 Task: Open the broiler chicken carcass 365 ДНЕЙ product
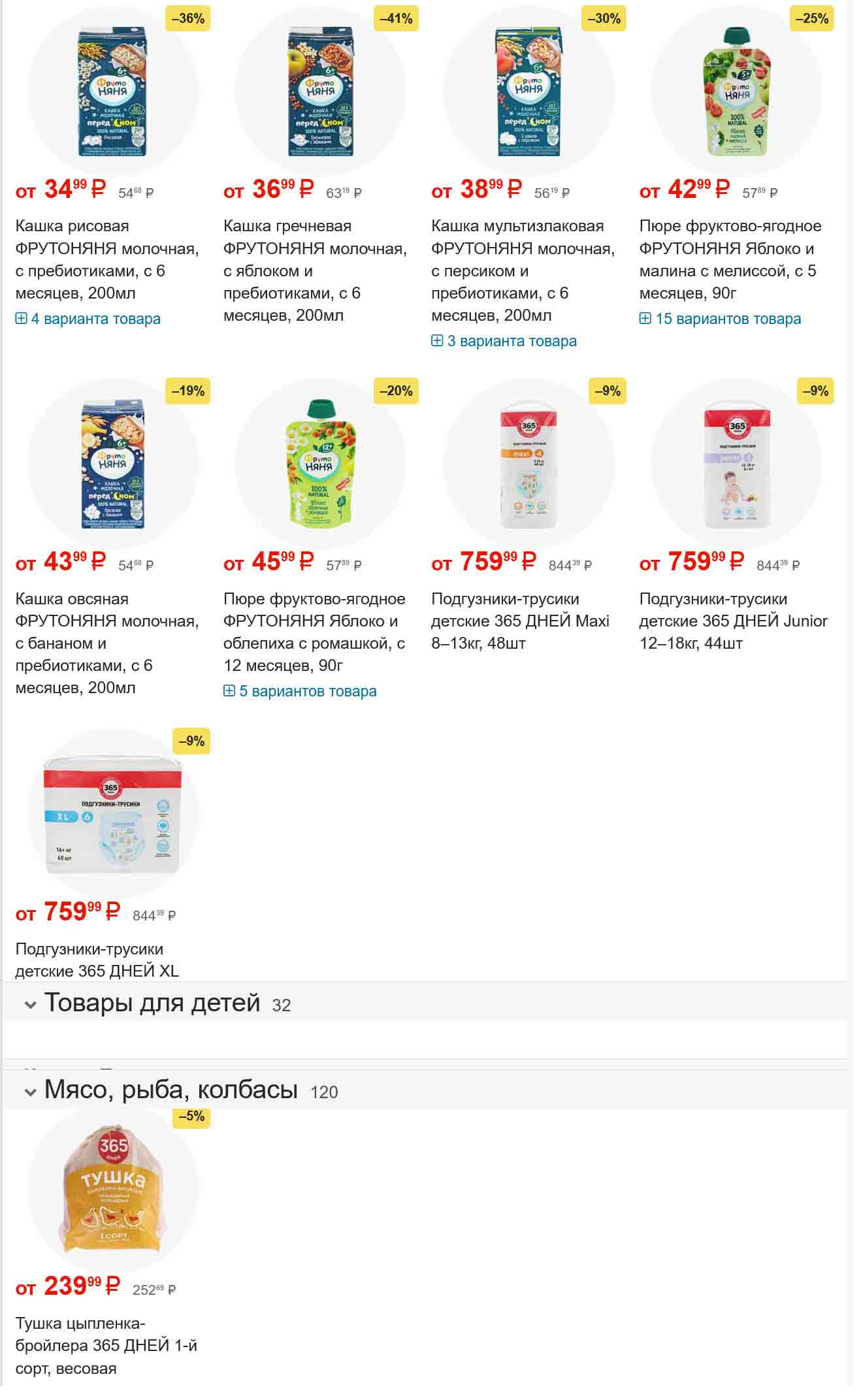point(106,1345)
